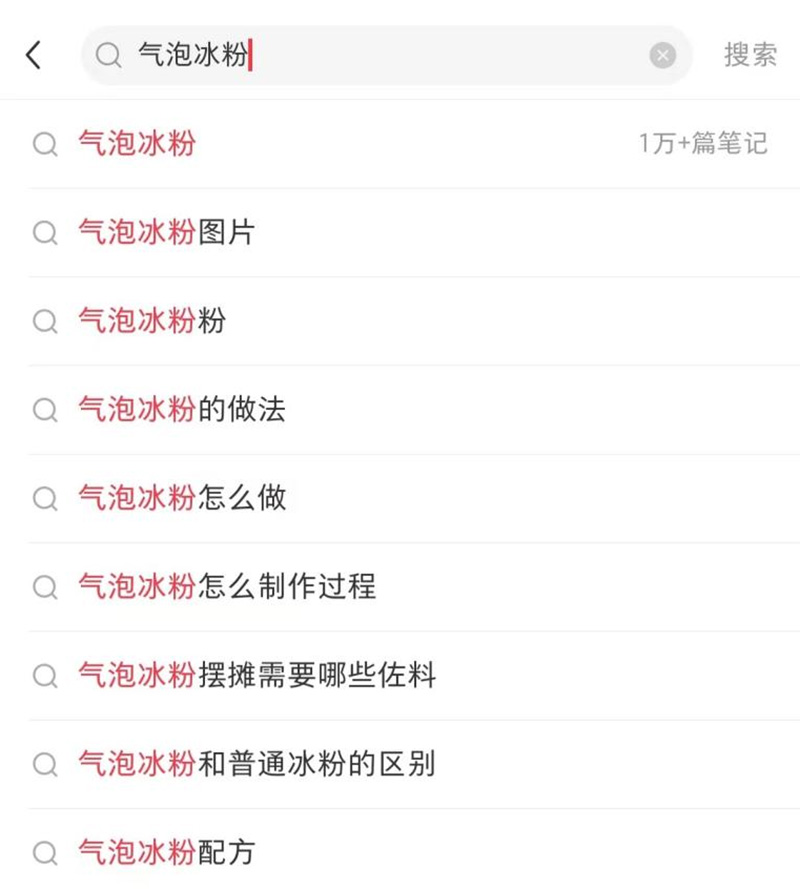800x889 pixels.
Task: Tap the clear (x) icon to erase query
Action: click(x=662, y=55)
